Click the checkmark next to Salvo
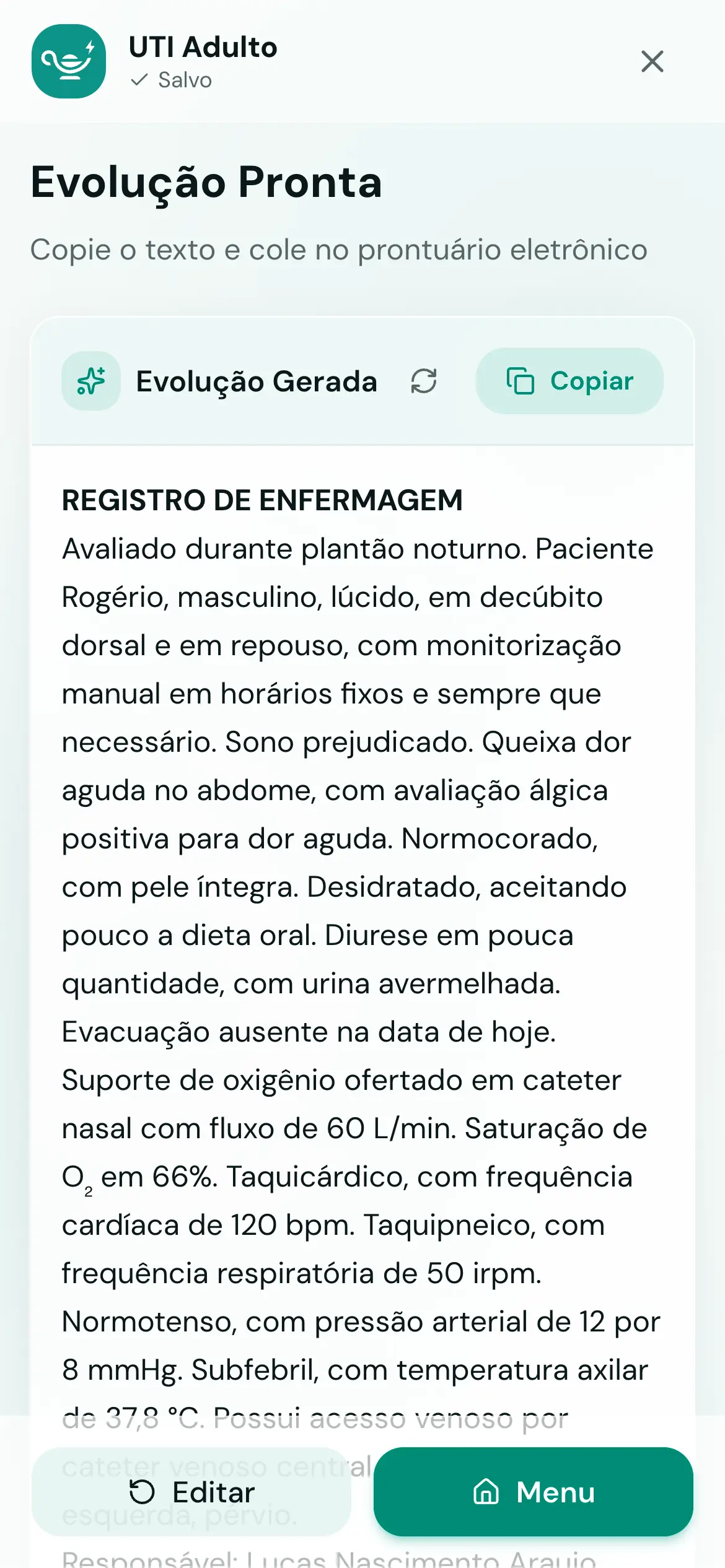Screen dimensions: 725x1568 click(x=139, y=80)
